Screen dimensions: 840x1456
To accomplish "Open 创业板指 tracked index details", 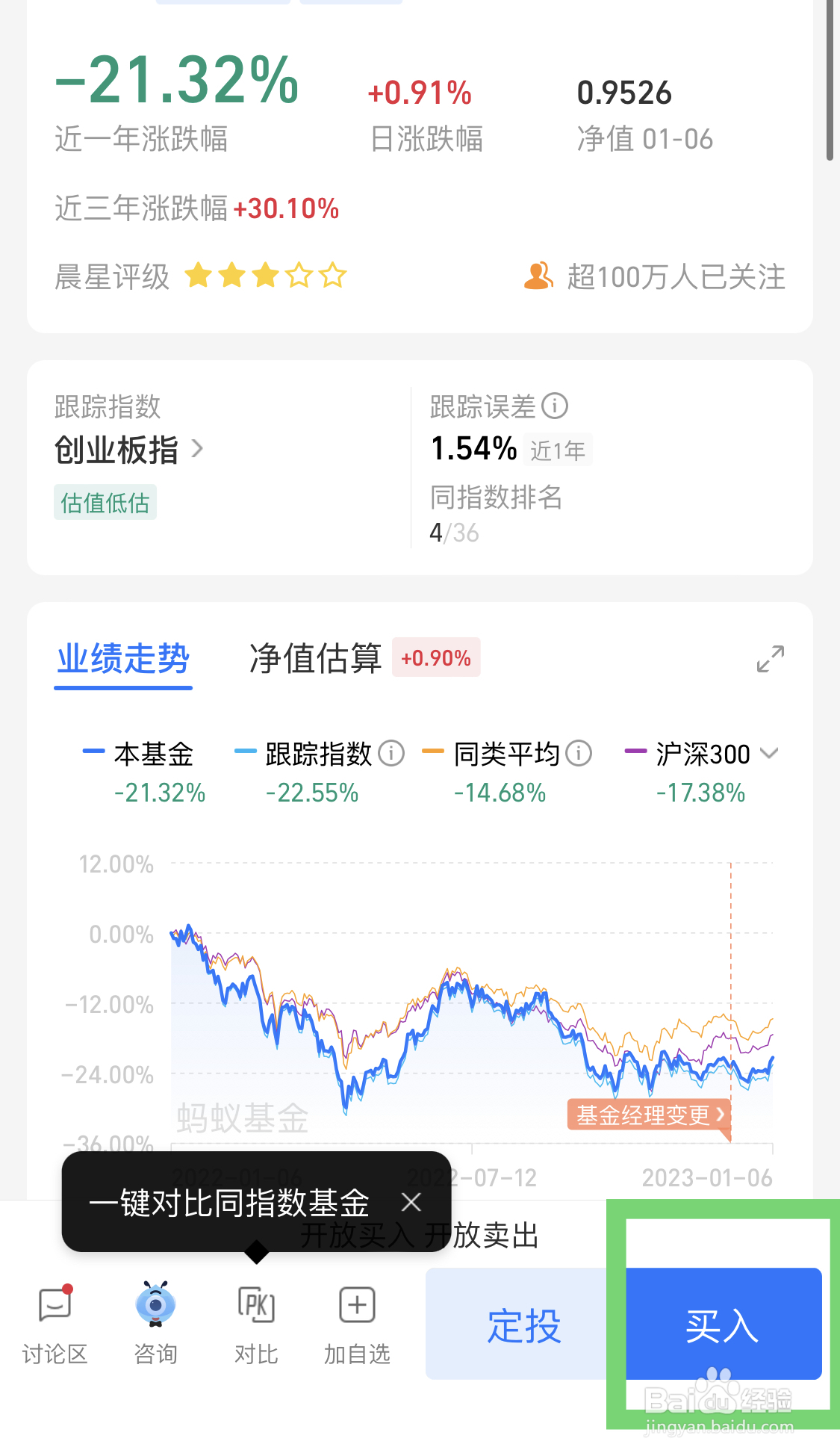I will pos(128,450).
